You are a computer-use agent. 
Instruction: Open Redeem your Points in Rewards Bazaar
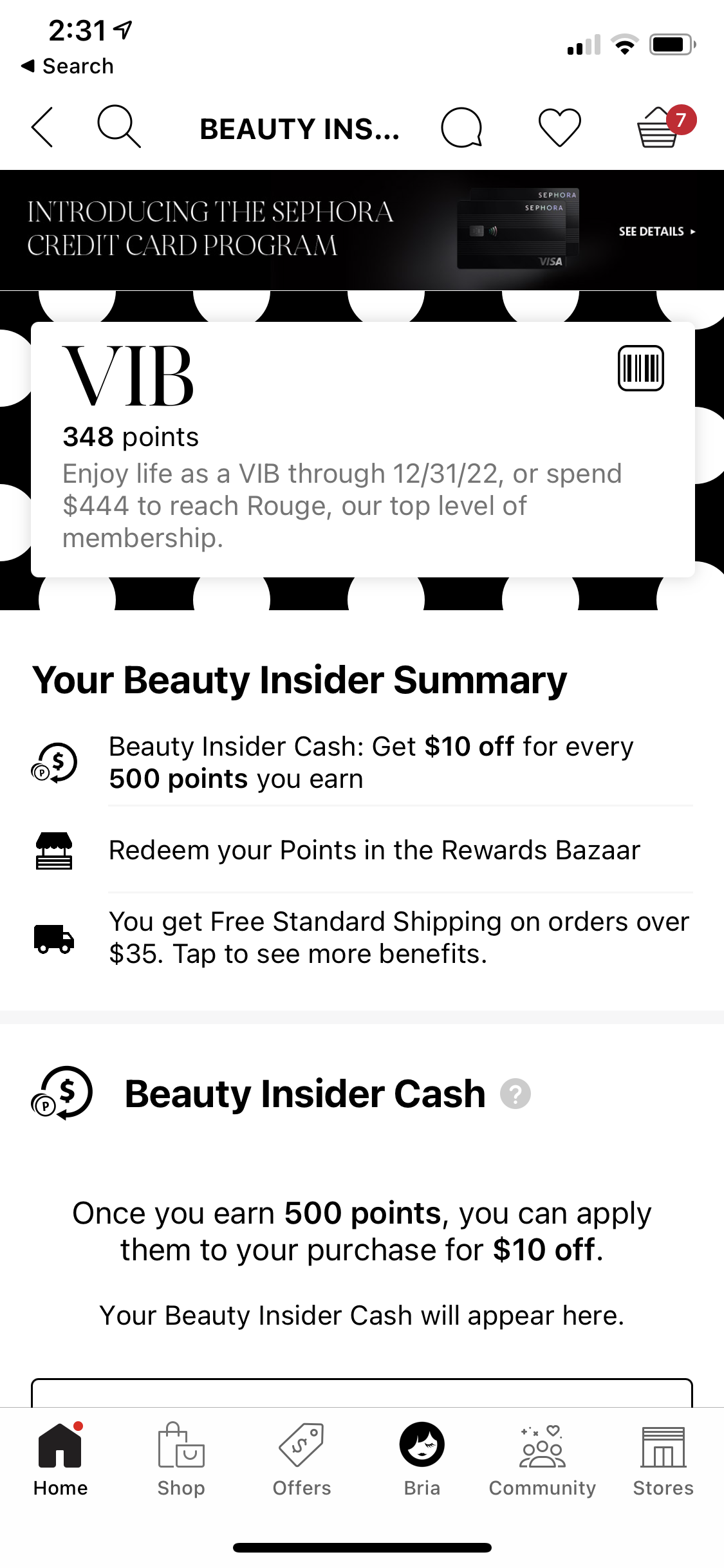pos(374,850)
